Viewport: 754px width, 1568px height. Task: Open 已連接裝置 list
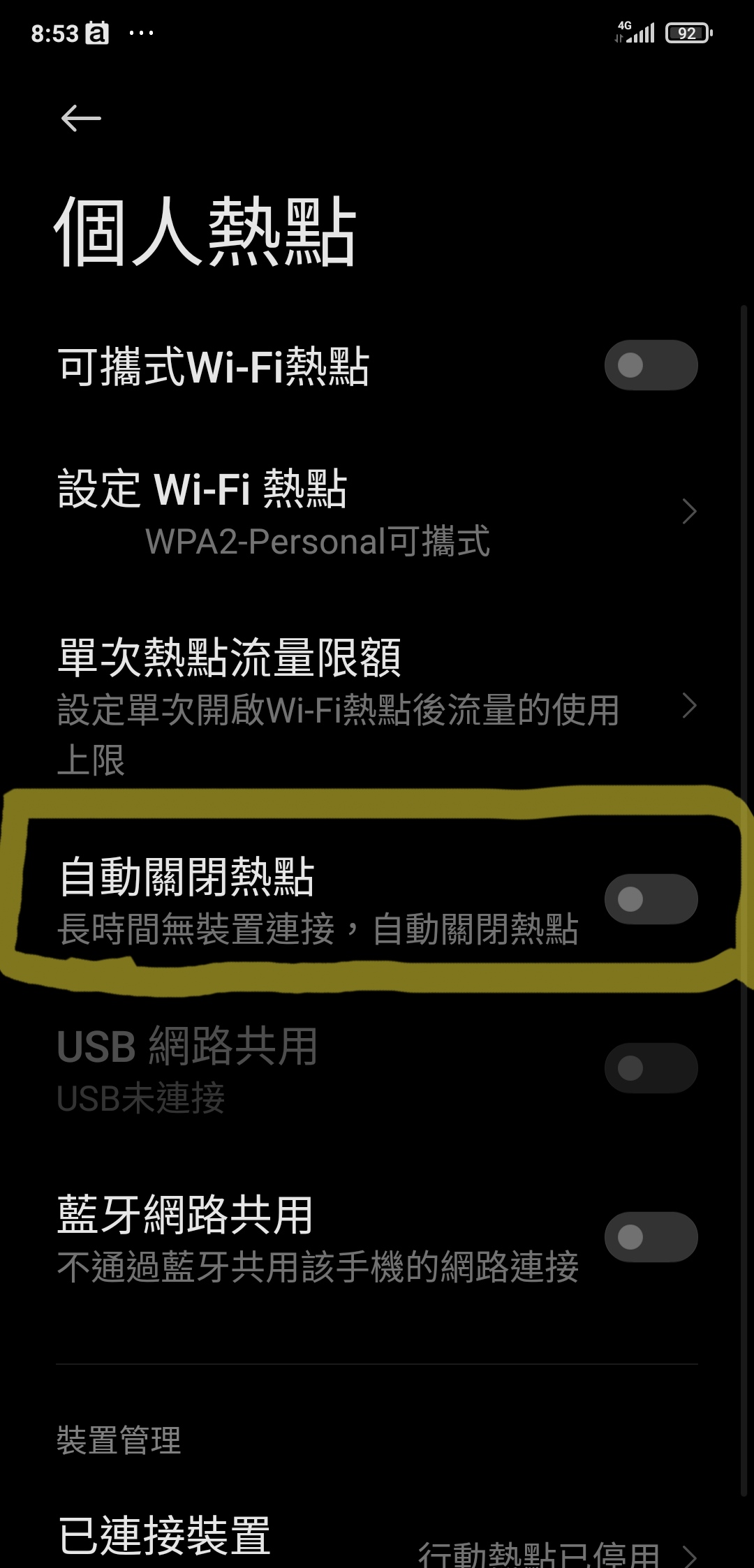pyautogui.click(x=377, y=1540)
